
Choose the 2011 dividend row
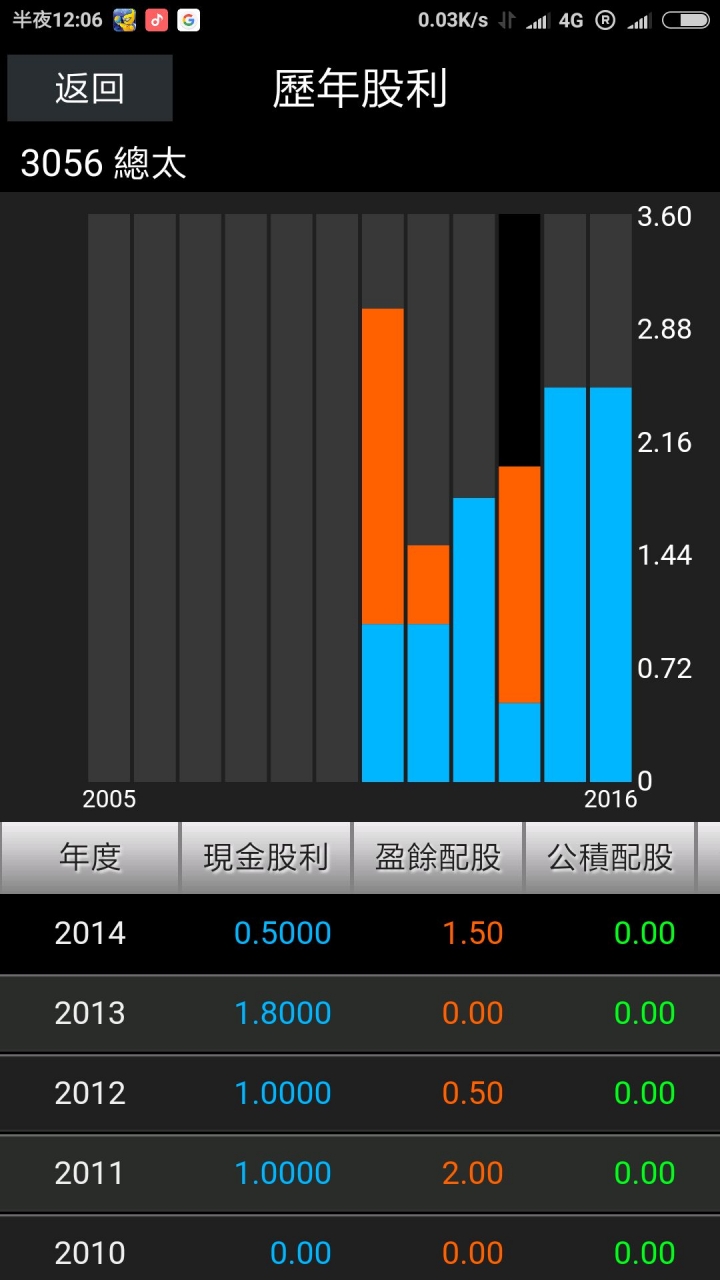coord(360,1173)
